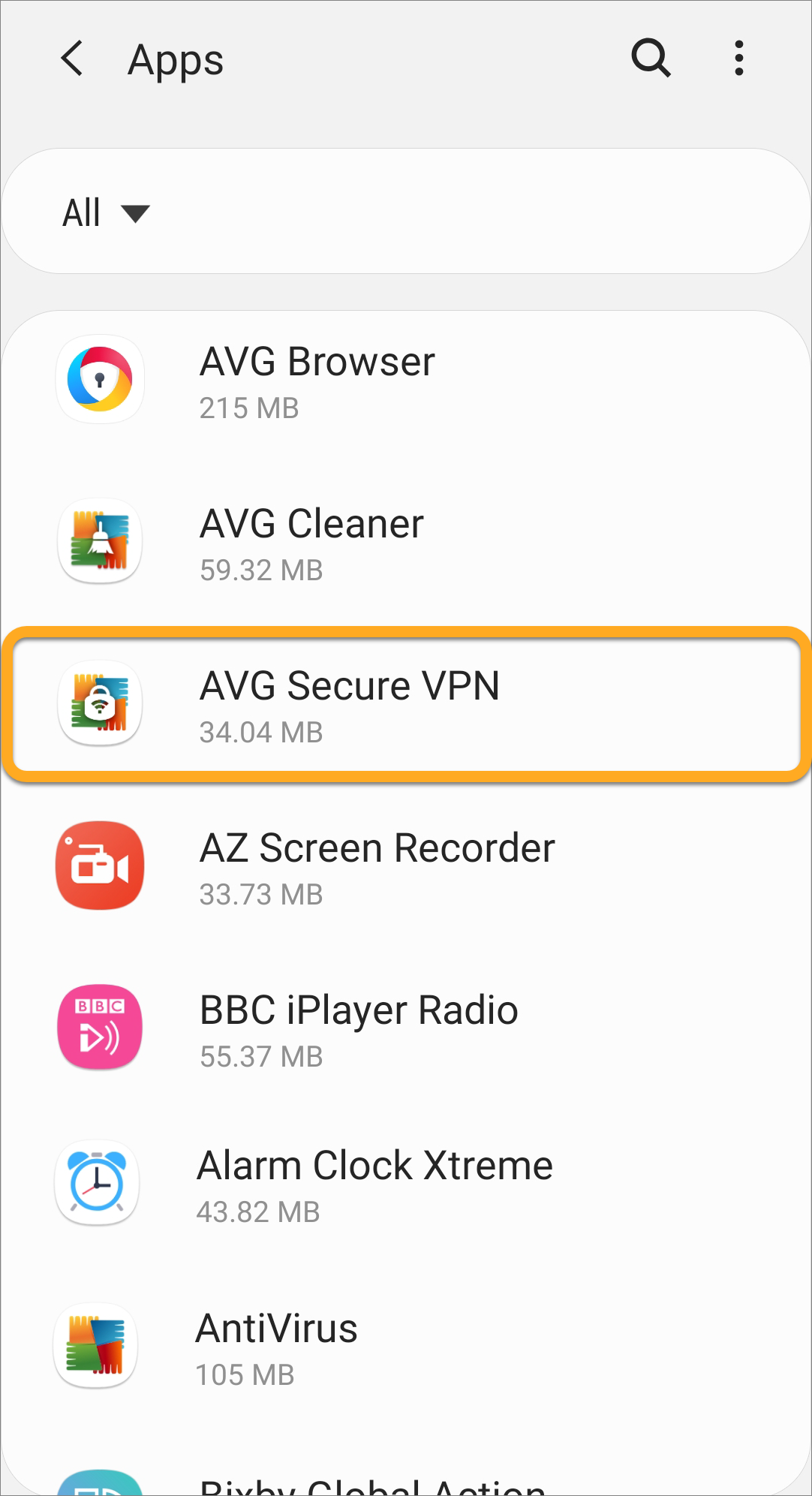Select AVG Secure VPN

[405, 706]
